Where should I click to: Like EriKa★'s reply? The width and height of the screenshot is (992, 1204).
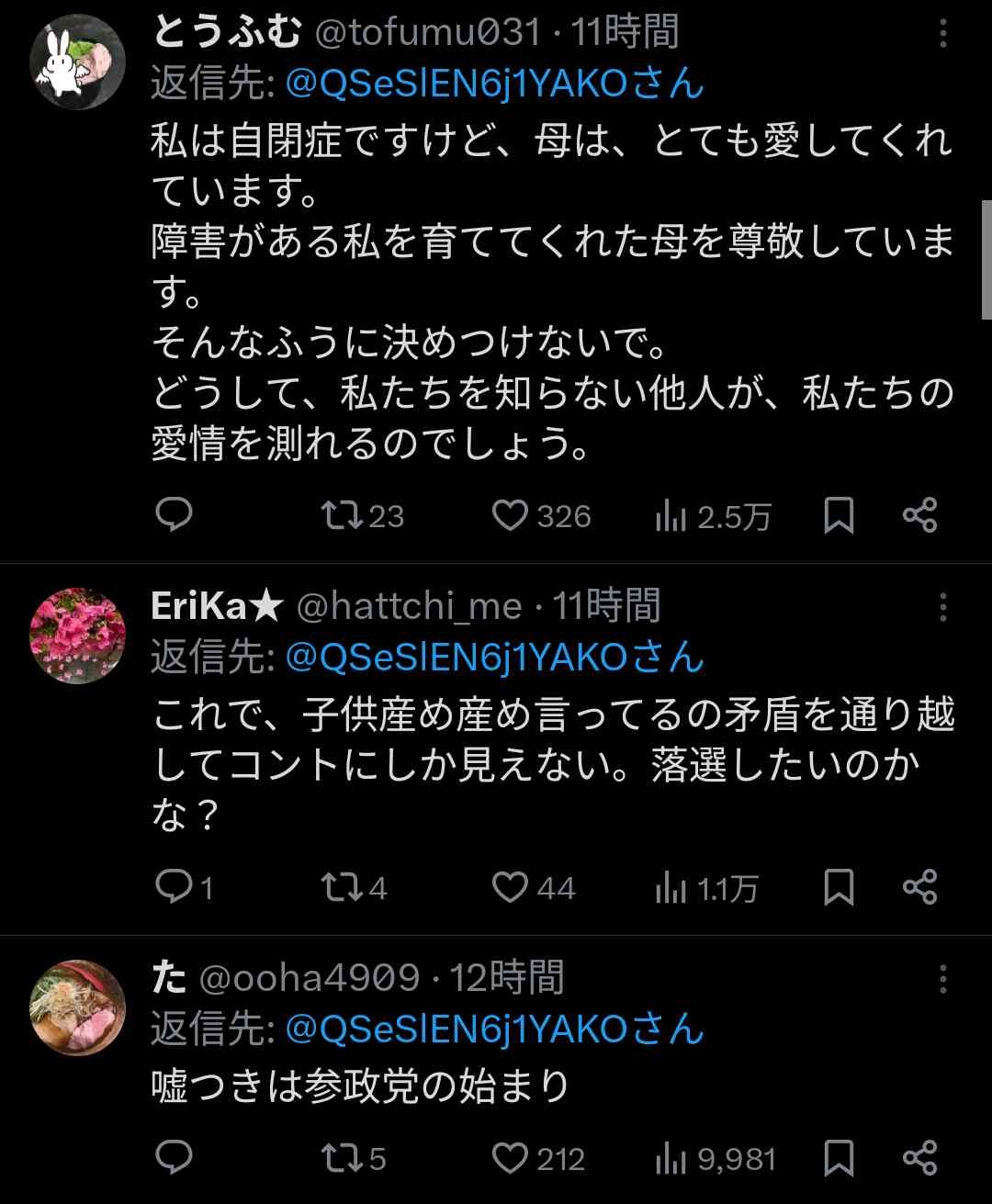[x=510, y=887]
